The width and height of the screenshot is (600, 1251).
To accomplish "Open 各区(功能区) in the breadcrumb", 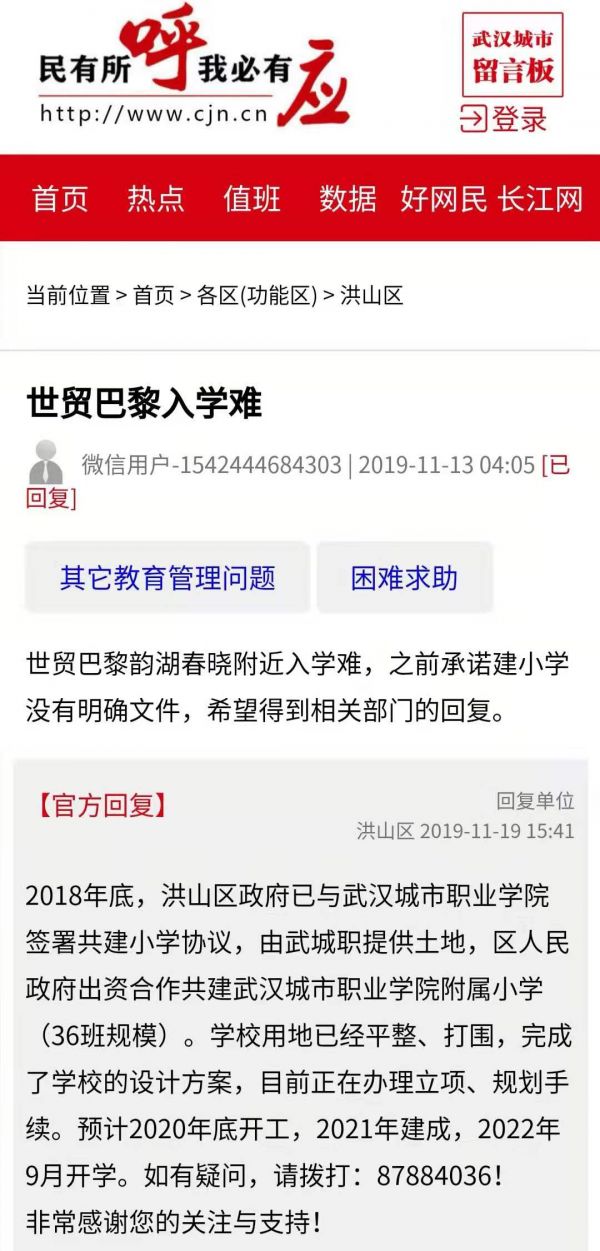I will point(257,296).
